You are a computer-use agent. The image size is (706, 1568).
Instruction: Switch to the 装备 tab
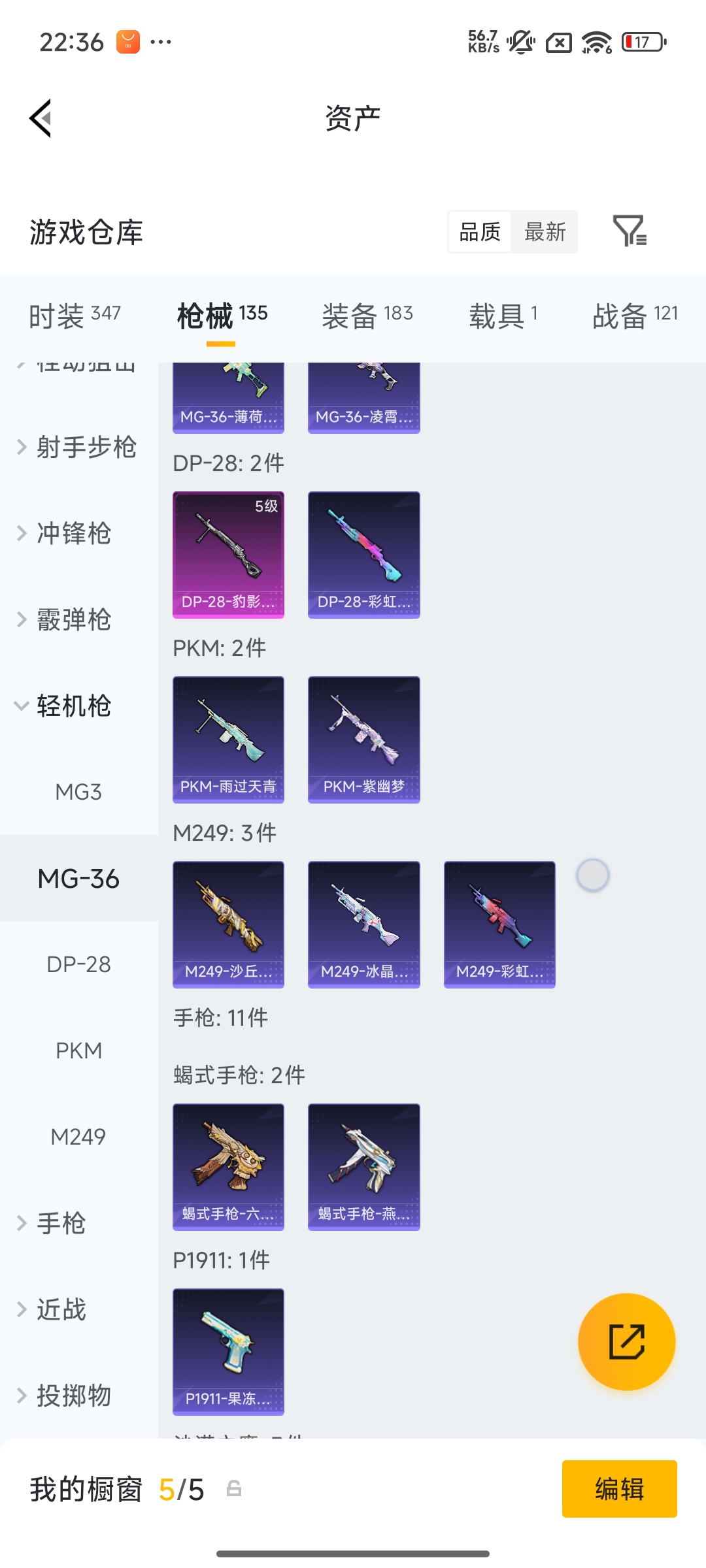(366, 314)
